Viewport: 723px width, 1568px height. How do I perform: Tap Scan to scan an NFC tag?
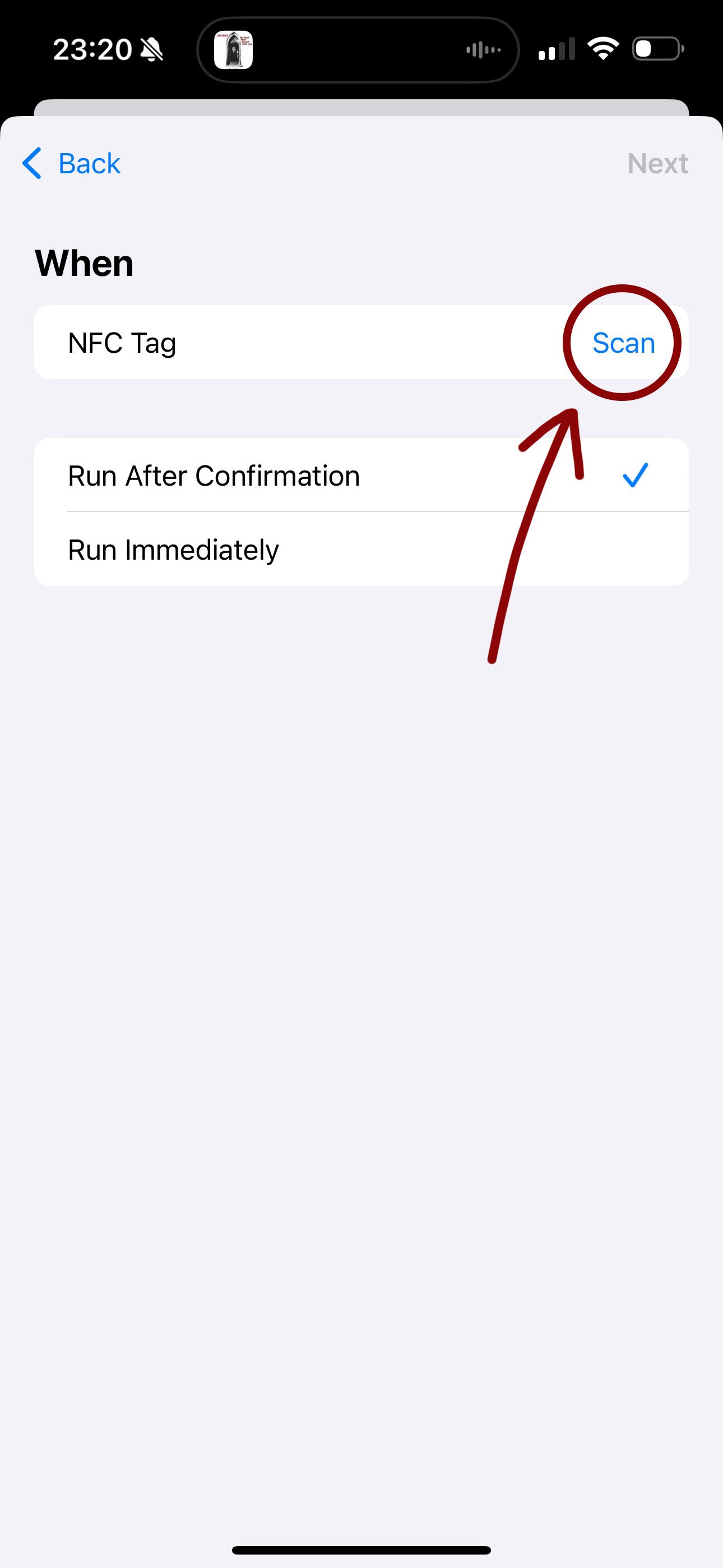[x=623, y=343]
